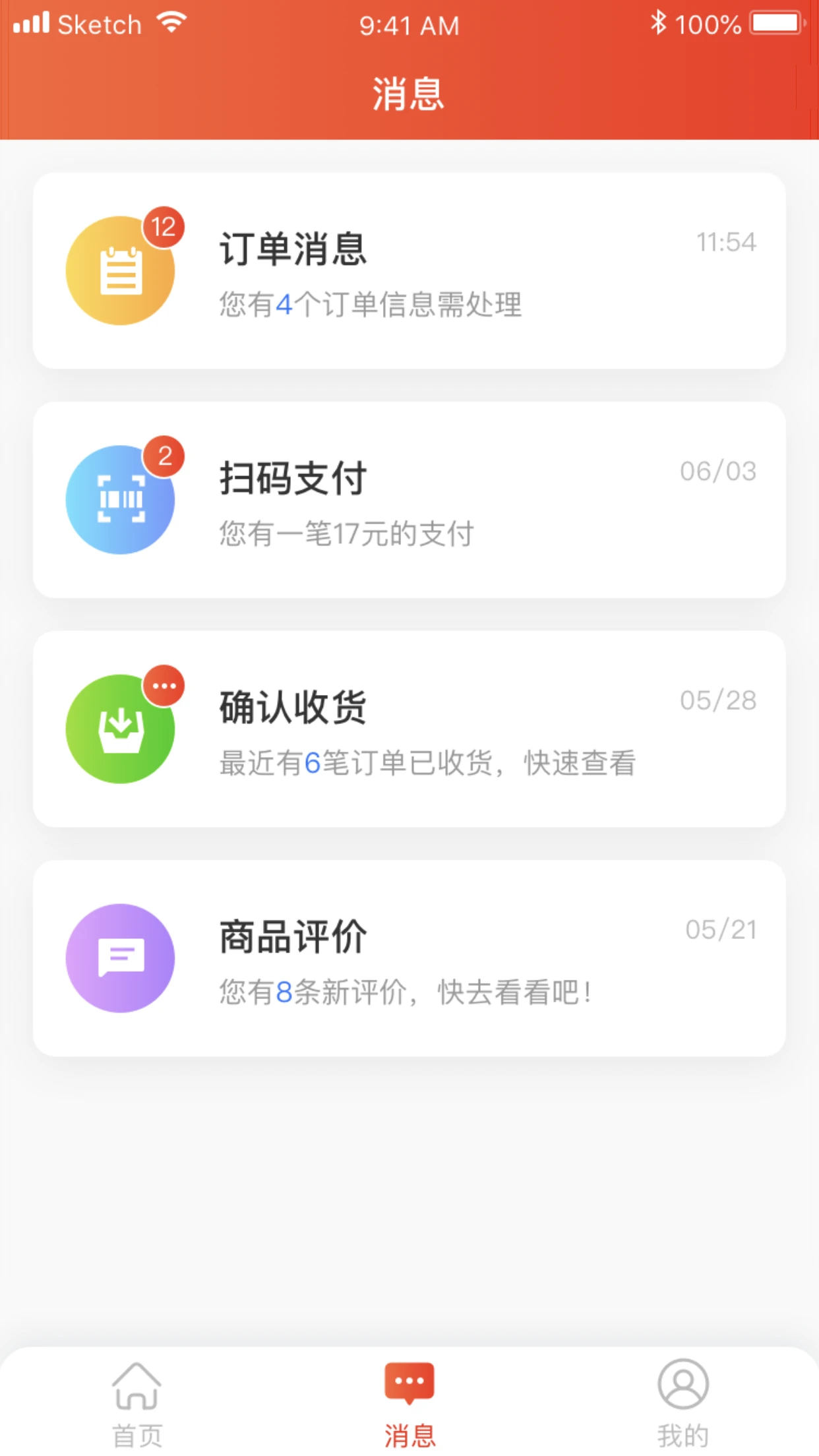Screen dimensions: 819x1456
Task: Switch to the 我的 tab
Action: pyautogui.click(x=682, y=1405)
